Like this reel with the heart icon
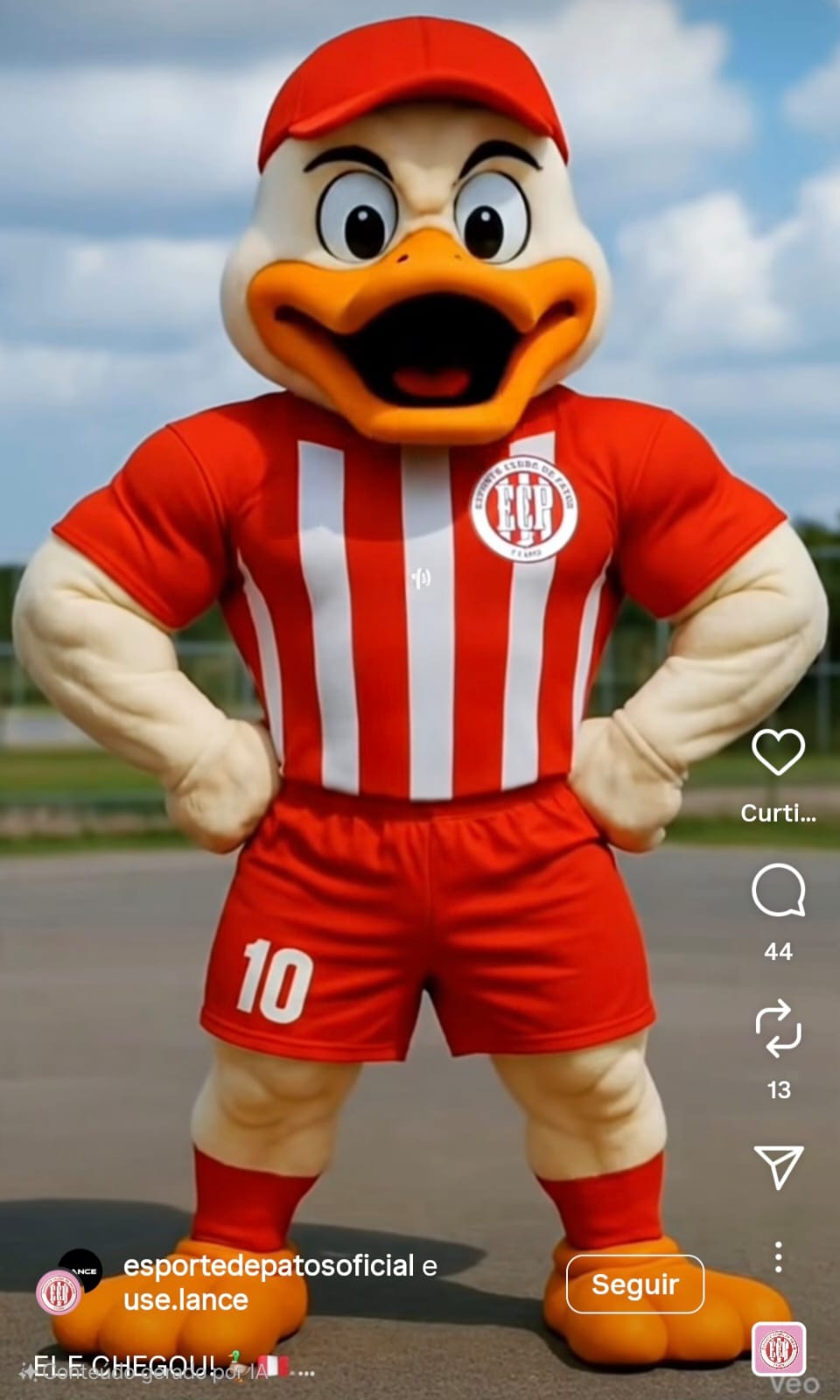 click(x=778, y=752)
